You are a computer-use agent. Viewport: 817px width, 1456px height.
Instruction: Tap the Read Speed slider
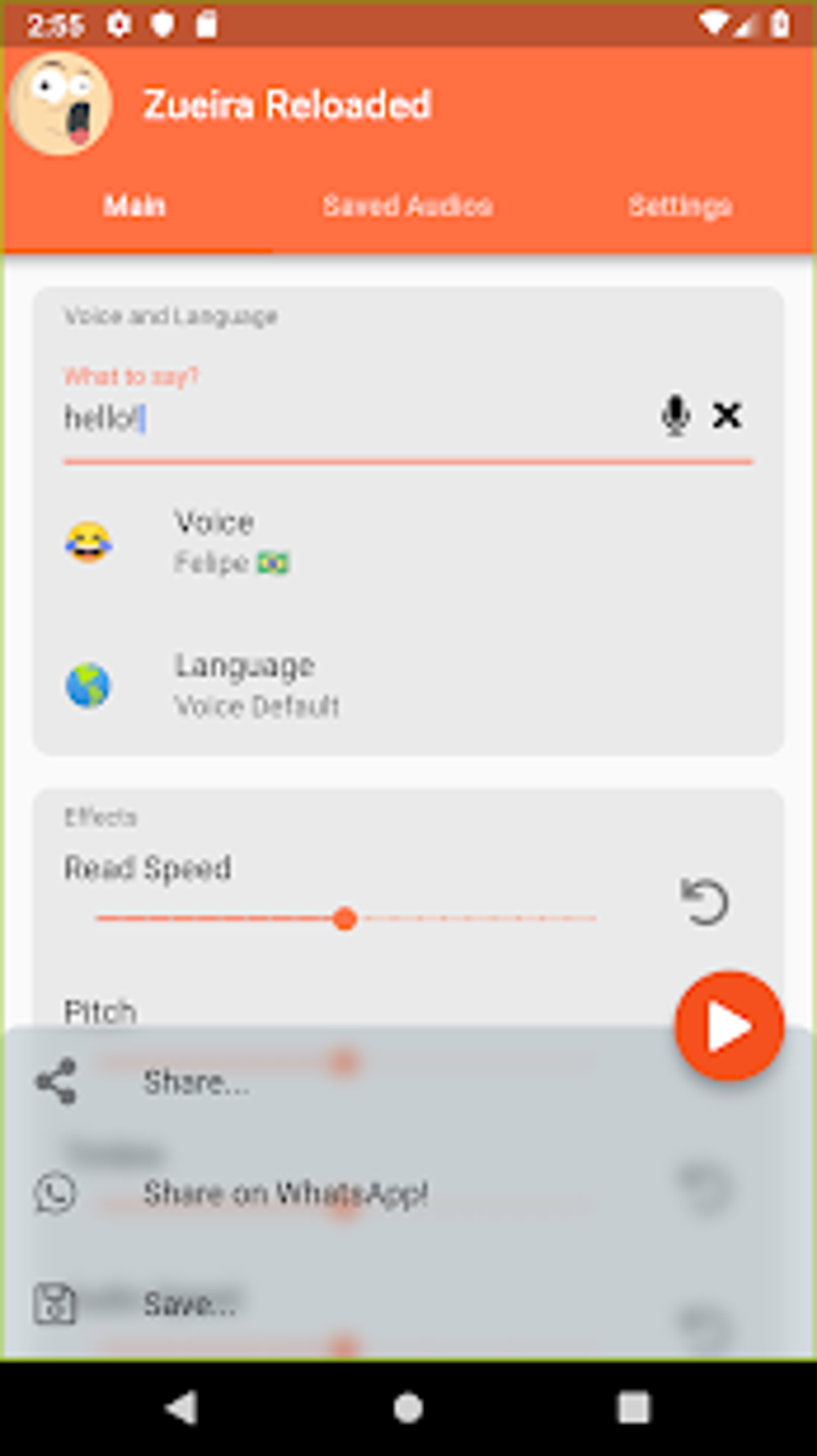tap(345, 918)
